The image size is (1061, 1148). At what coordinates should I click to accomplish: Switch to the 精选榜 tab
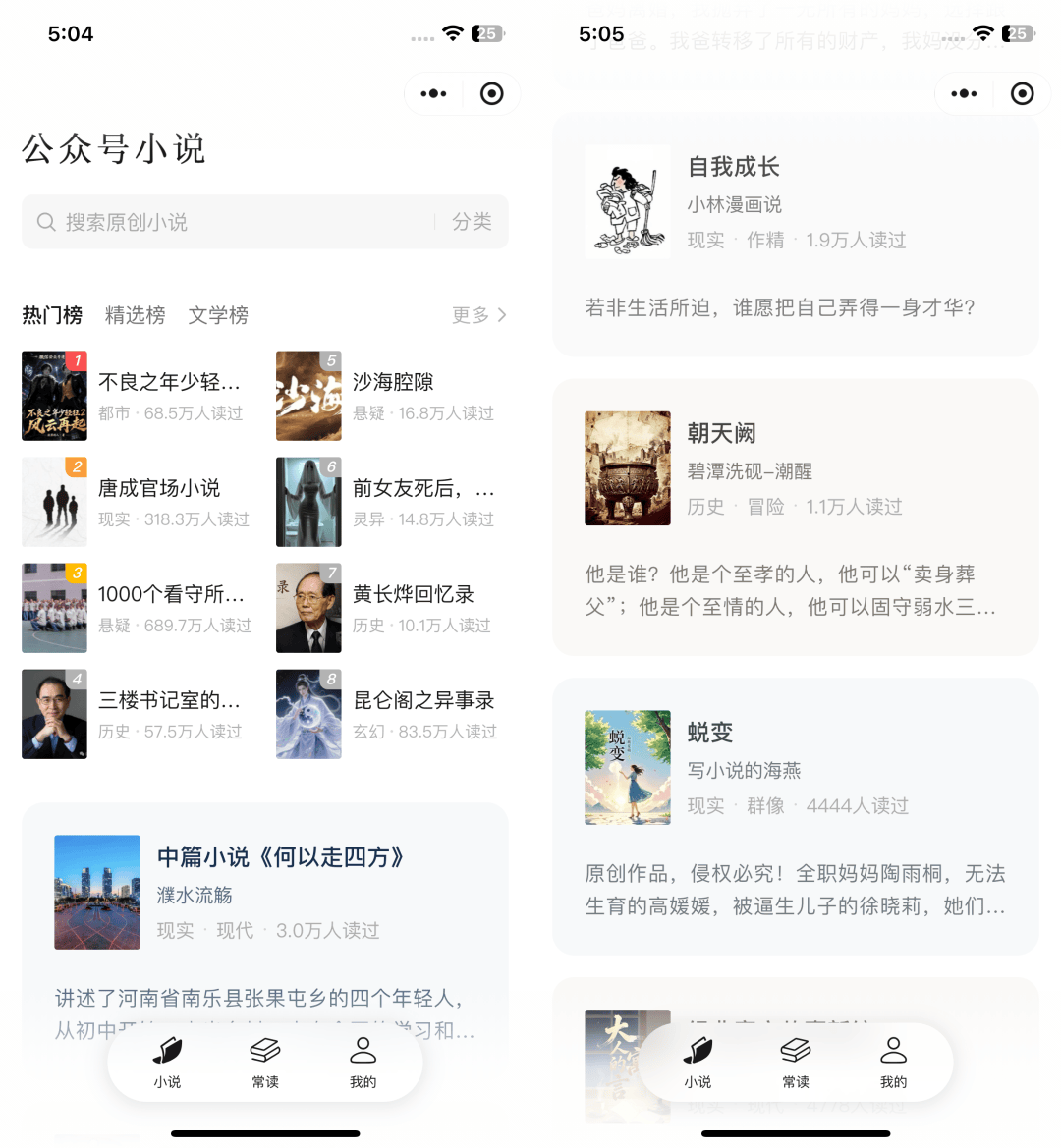(x=135, y=315)
